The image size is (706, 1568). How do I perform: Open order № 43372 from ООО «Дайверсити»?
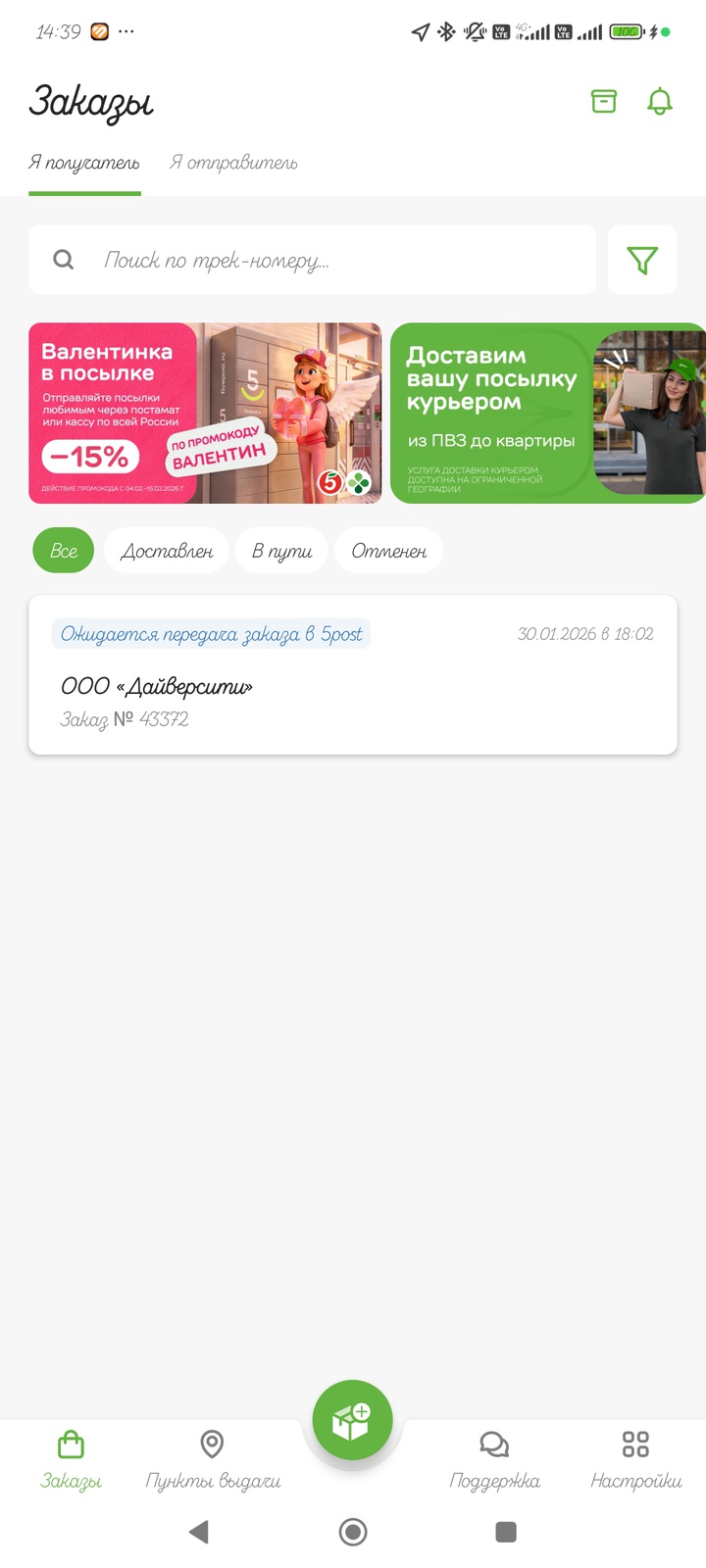click(x=353, y=675)
